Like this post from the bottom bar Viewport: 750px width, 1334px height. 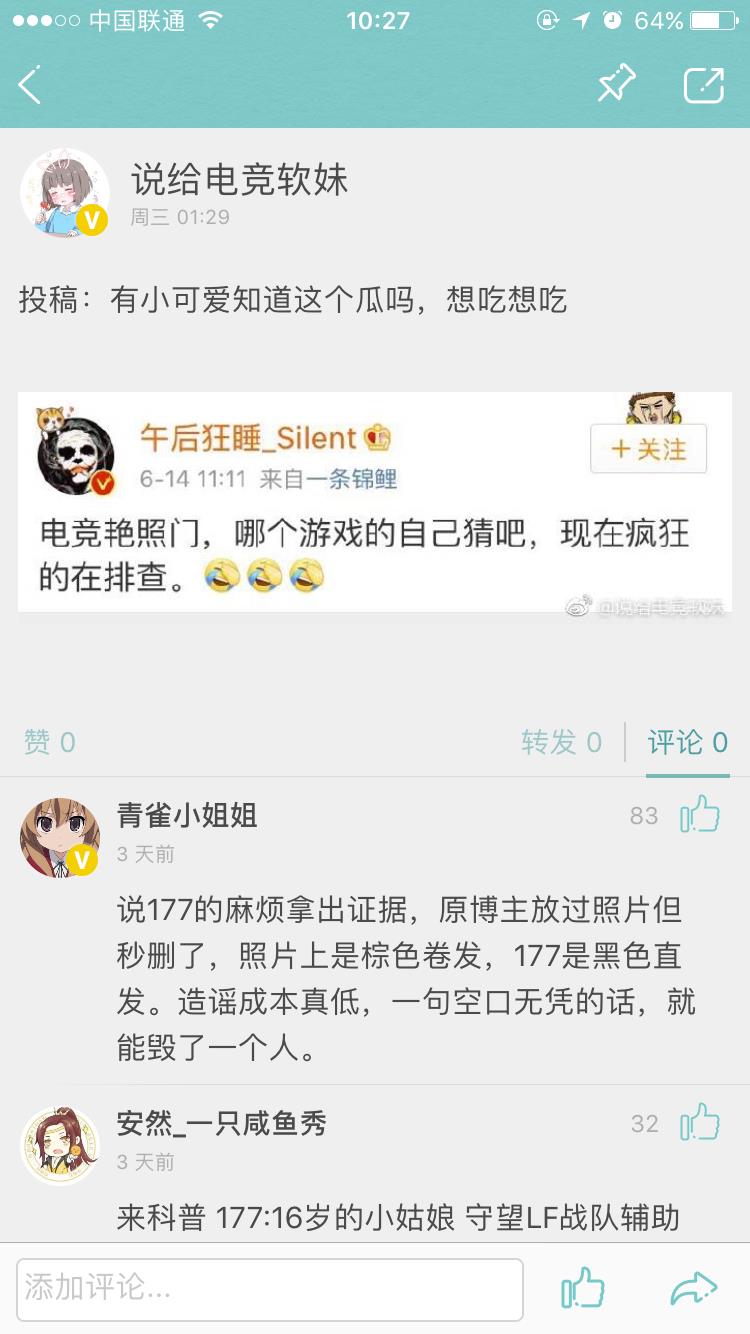(582, 1289)
